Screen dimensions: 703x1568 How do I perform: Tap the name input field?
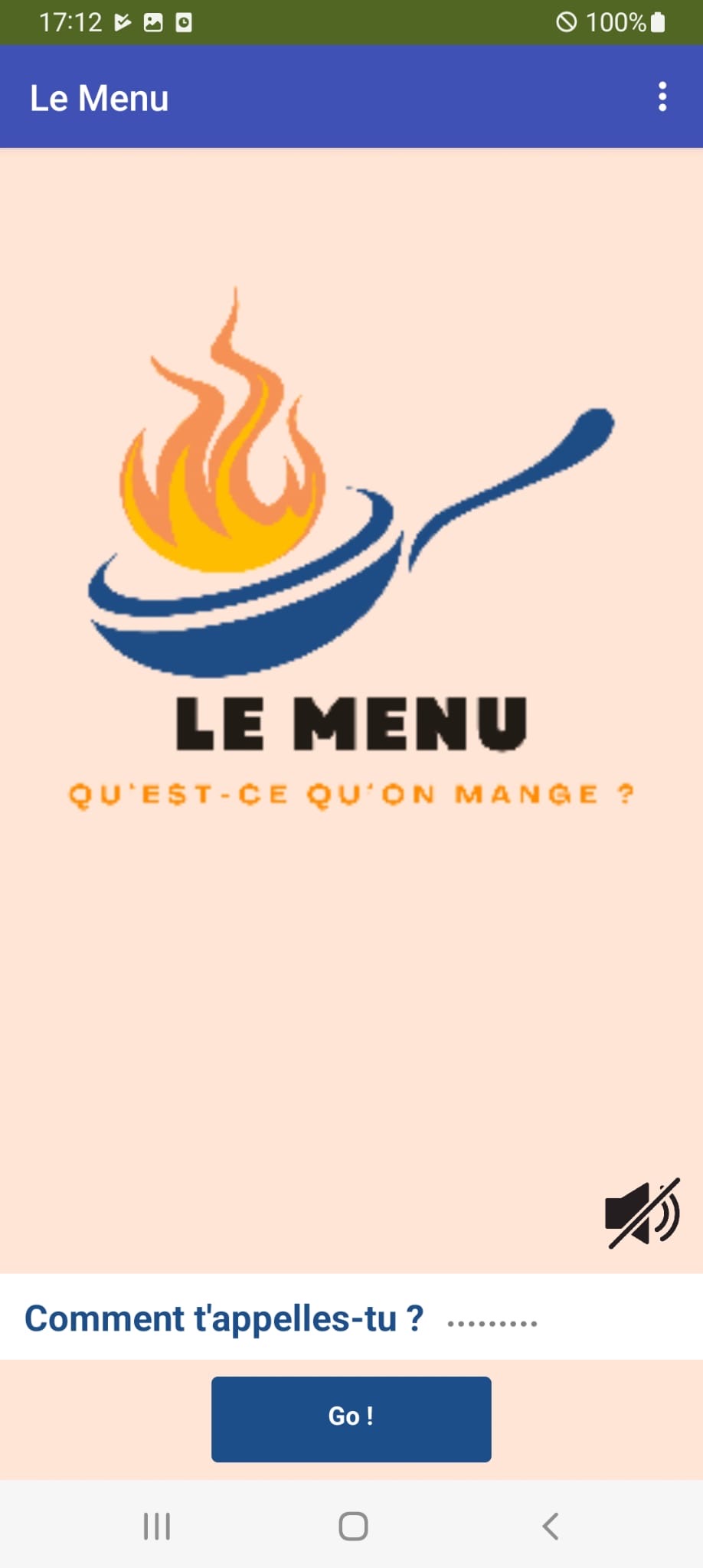[492, 1320]
